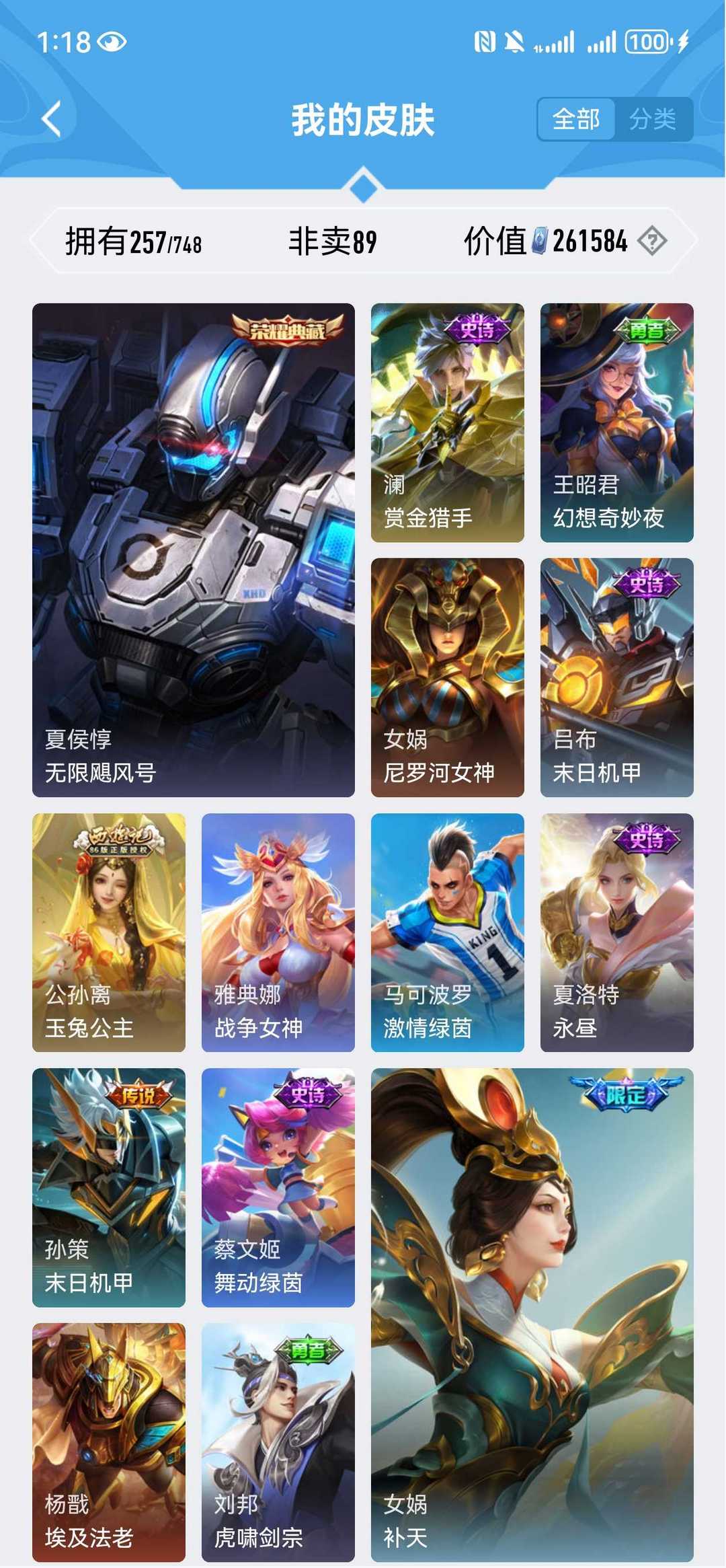Open 刘邦 虎啸剑宗 skin

pyautogui.click(x=278, y=1442)
